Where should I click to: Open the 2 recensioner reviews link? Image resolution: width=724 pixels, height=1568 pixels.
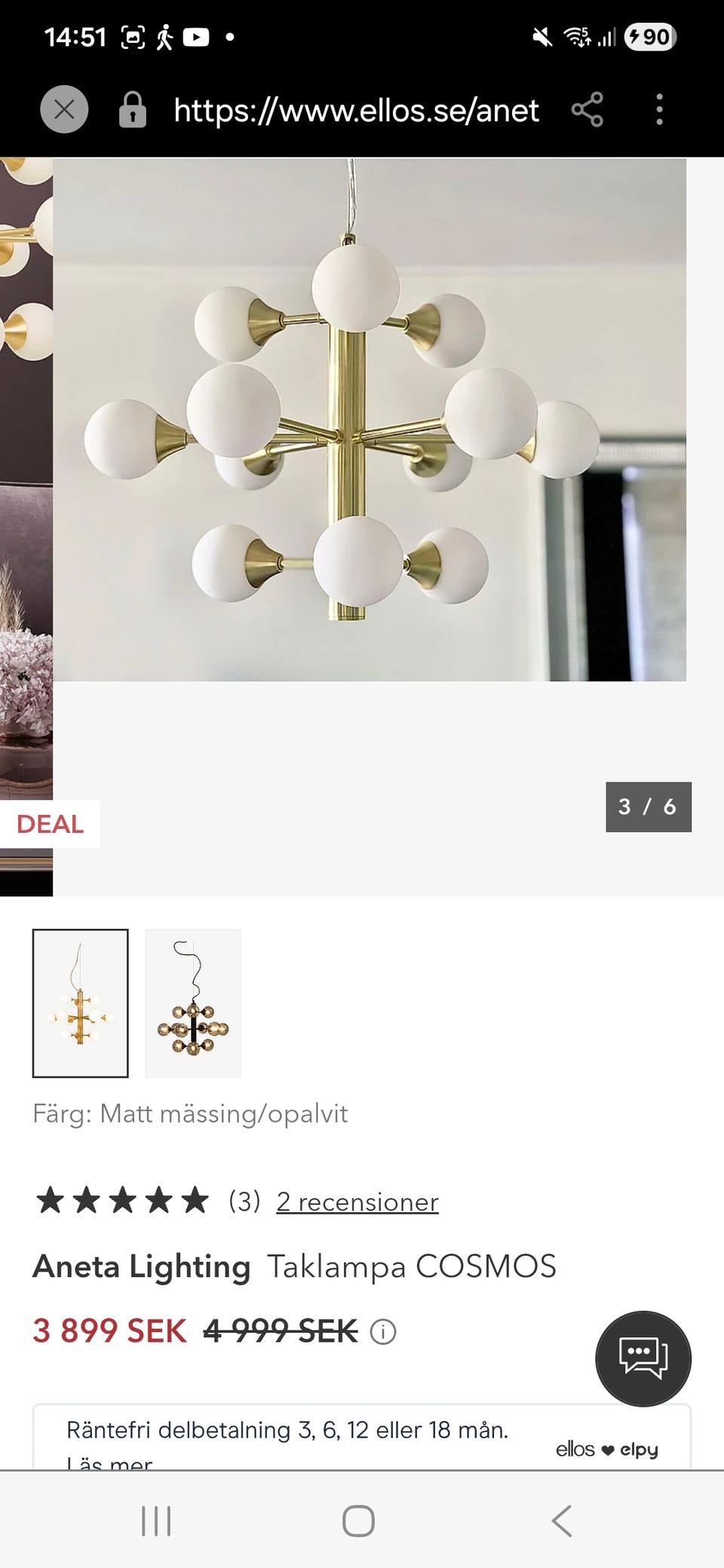tap(357, 1201)
